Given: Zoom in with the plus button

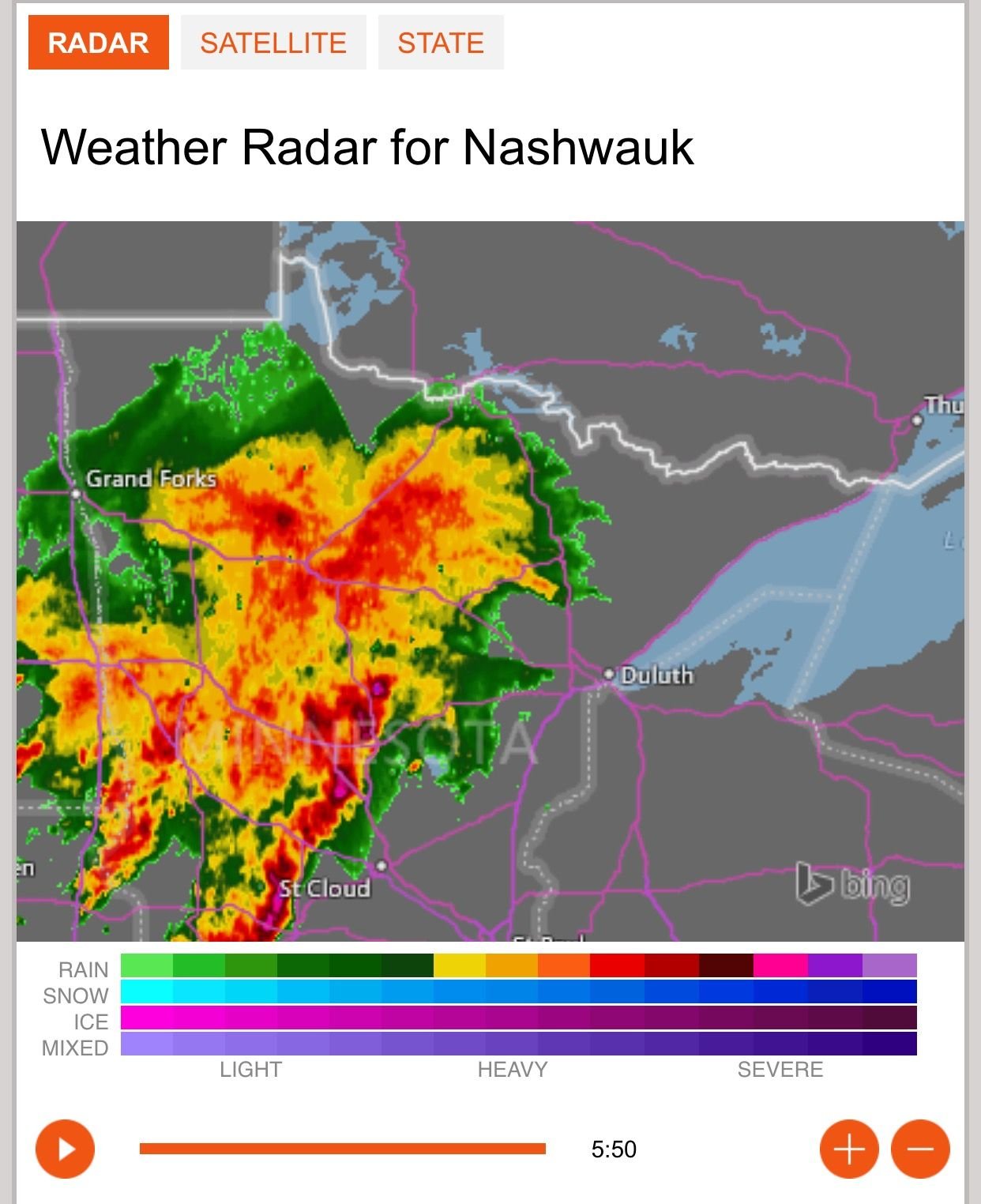Looking at the screenshot, I should coord(849,1149).
